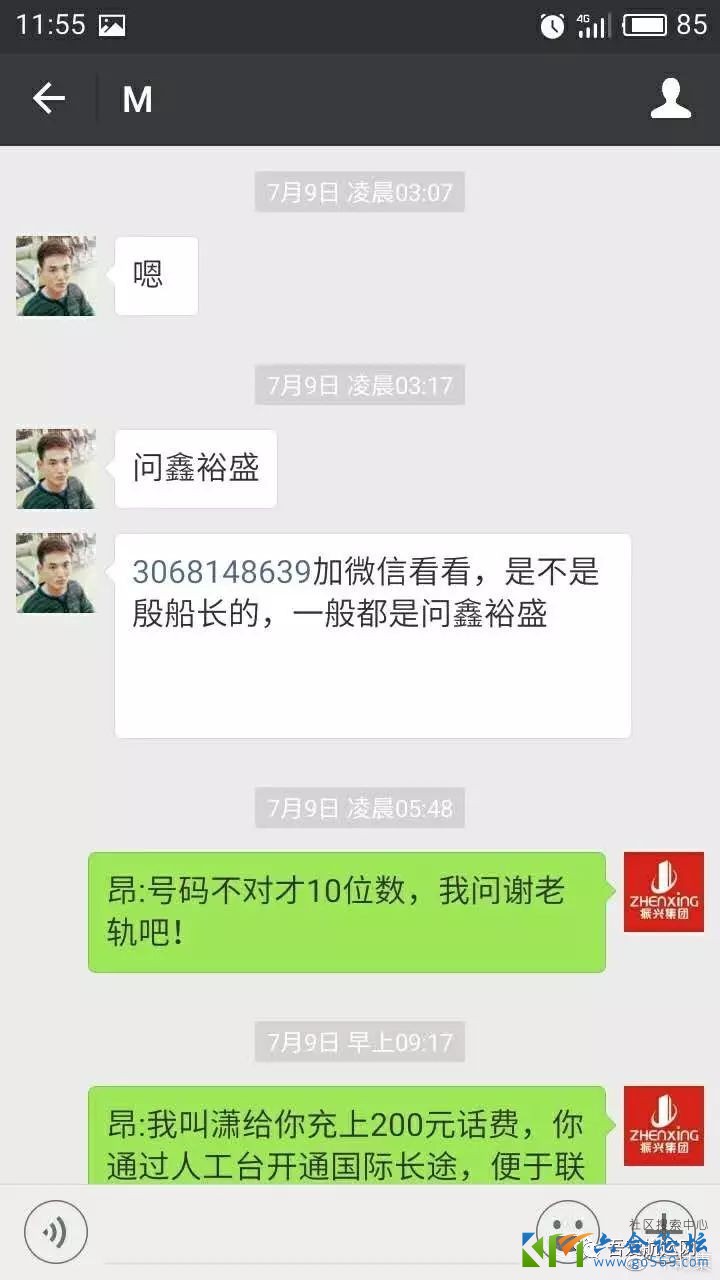Open the plus attachment menu
This screenshot has width=720, height=1280.
(x=663, y=1229)
